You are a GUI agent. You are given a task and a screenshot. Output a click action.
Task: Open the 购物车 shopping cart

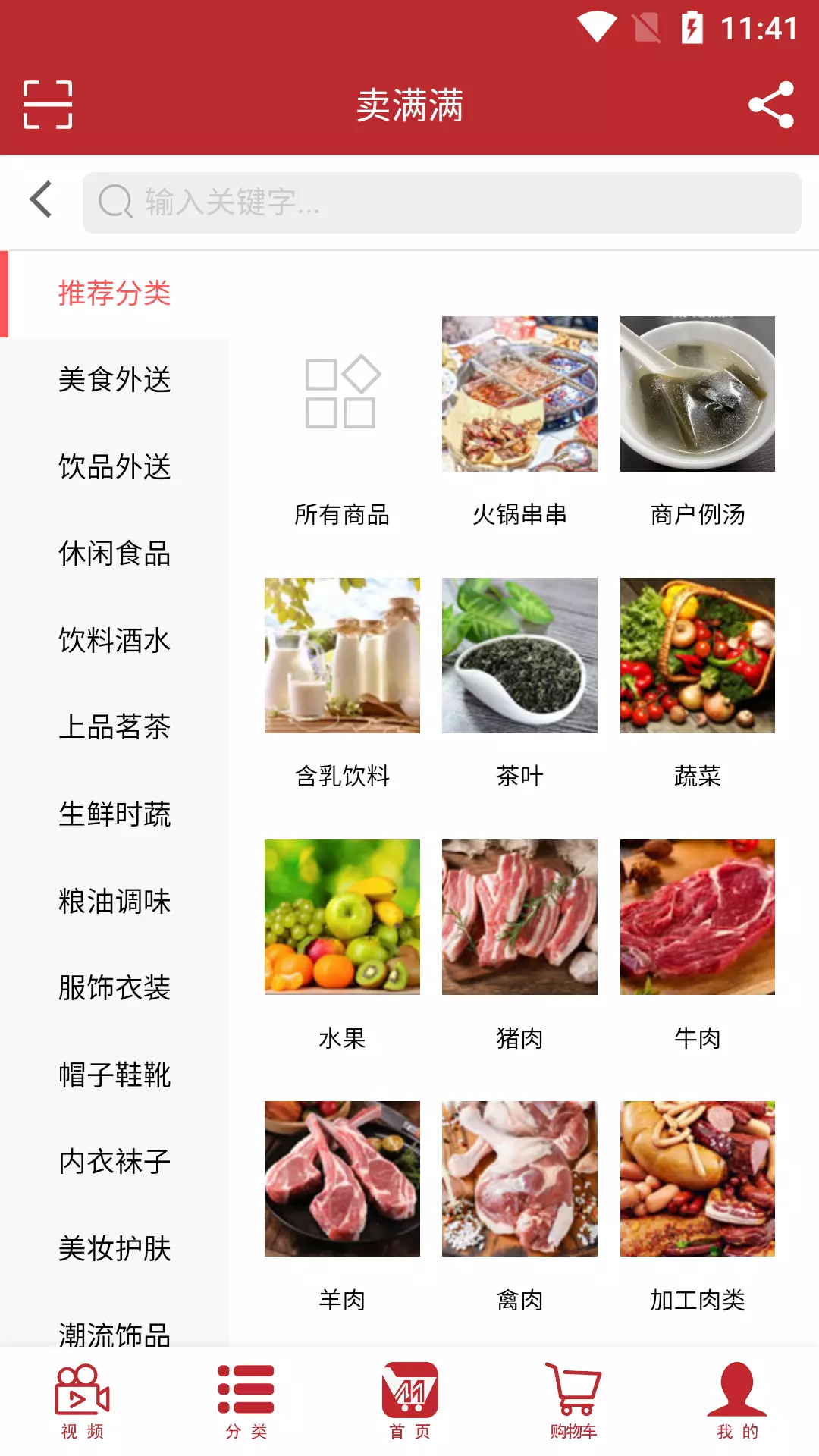(x=573, y=1401)
